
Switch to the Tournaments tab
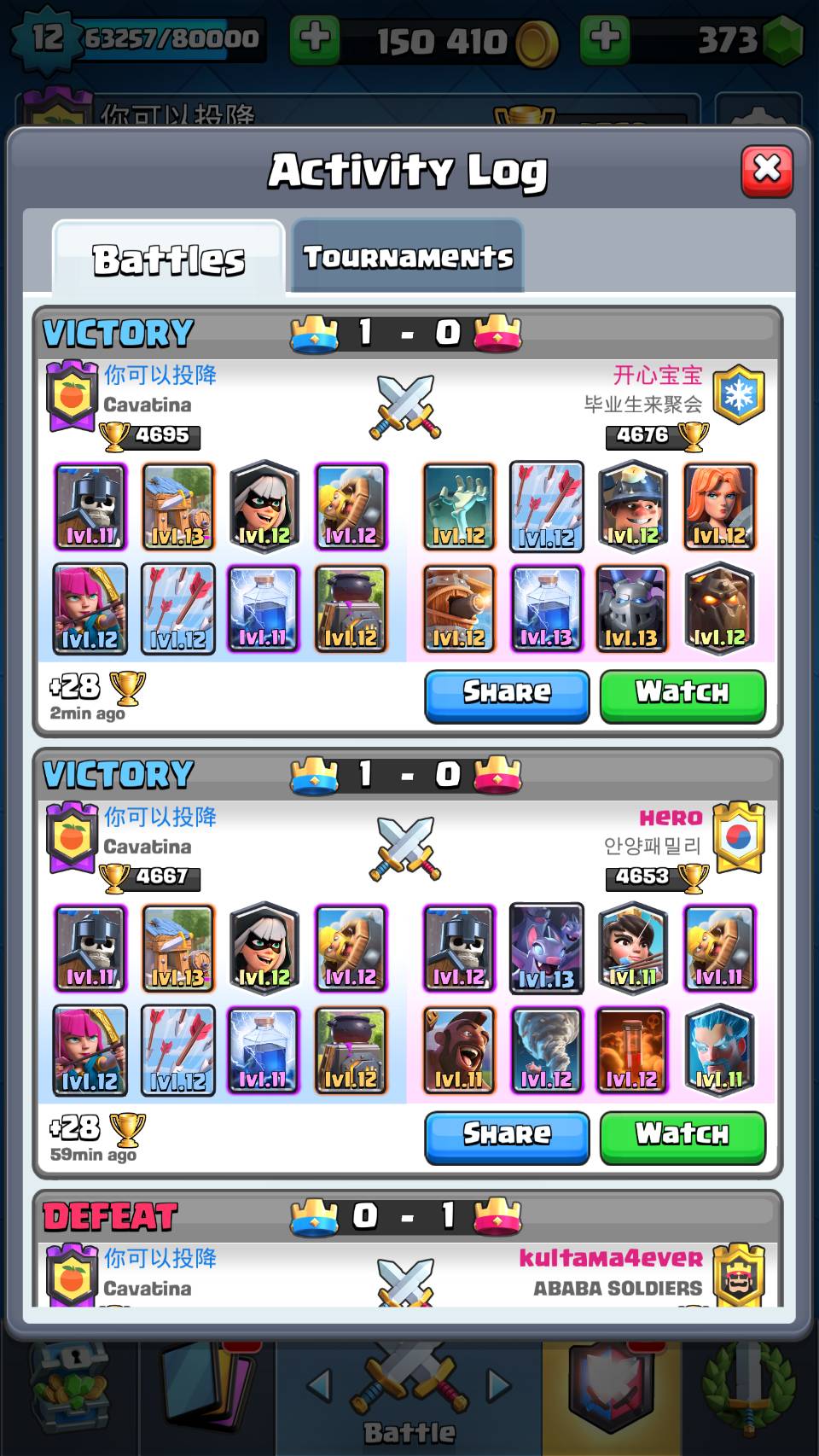click(408, 257)
